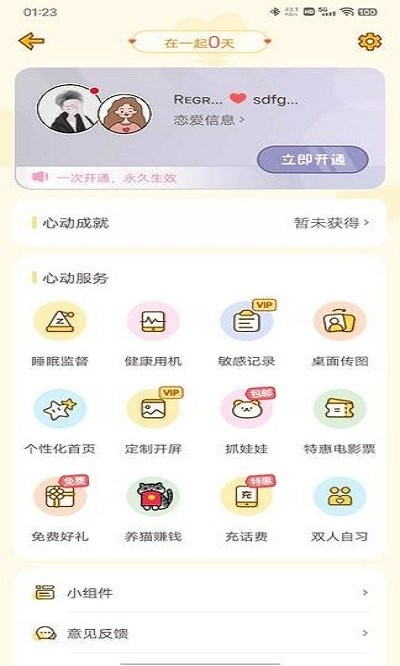Screen dimensions: 400x666
Task: Go back using the yellow arrow
Action: (32, 41)
